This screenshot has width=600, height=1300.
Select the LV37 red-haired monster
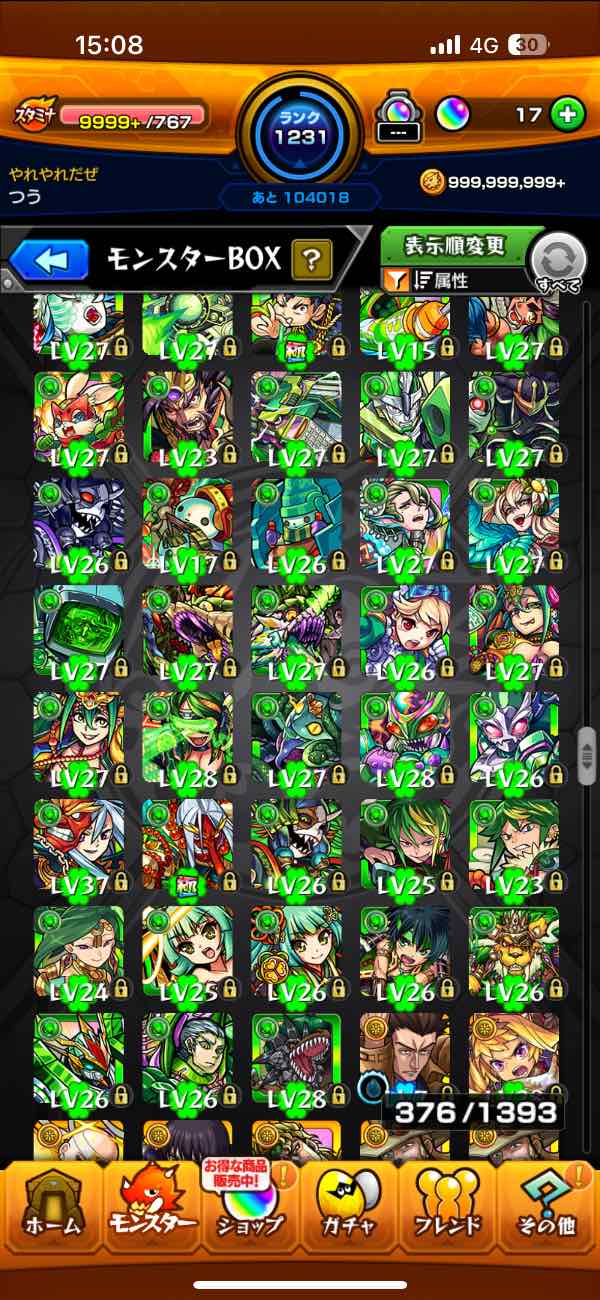click(x=79, y=844)
